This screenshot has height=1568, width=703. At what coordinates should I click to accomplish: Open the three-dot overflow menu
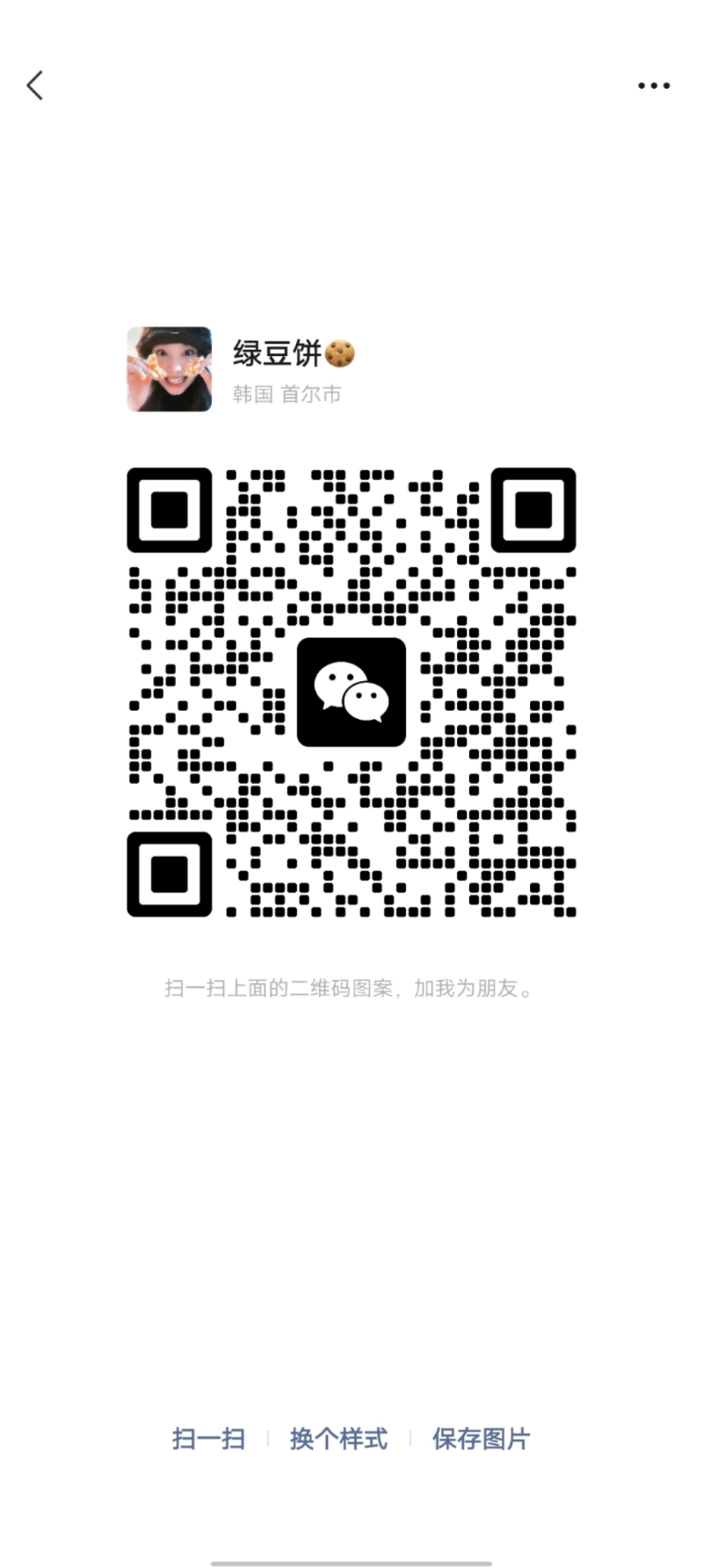coord(653,86)
